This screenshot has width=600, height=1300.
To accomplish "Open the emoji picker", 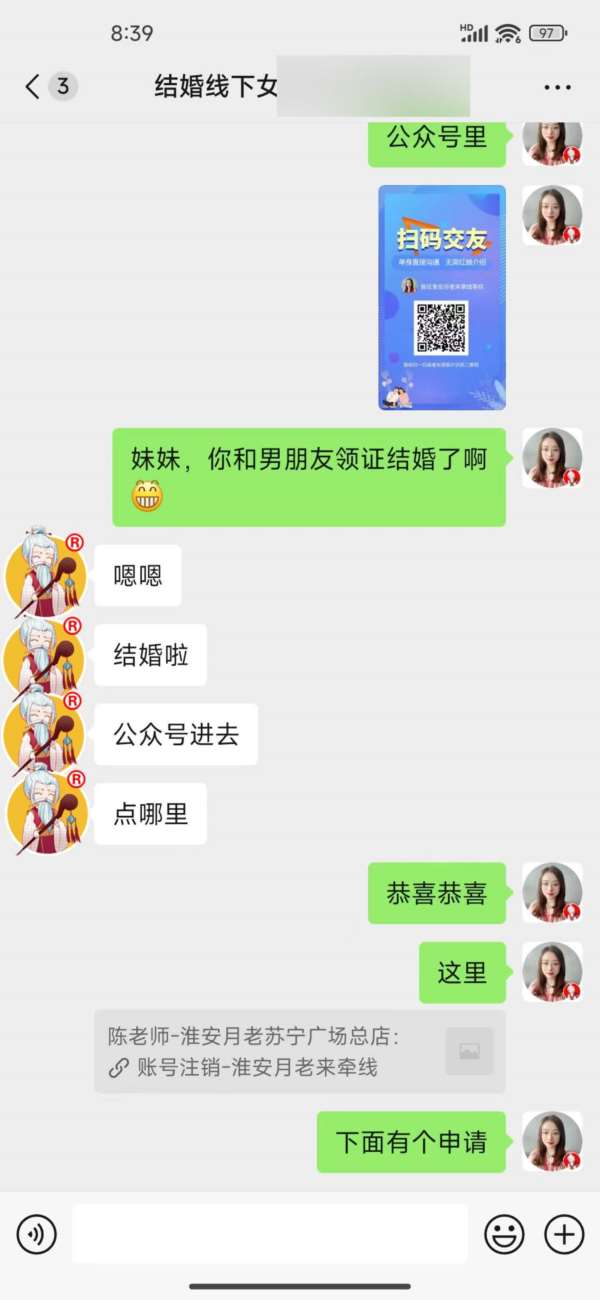I will pos(504,1234).
